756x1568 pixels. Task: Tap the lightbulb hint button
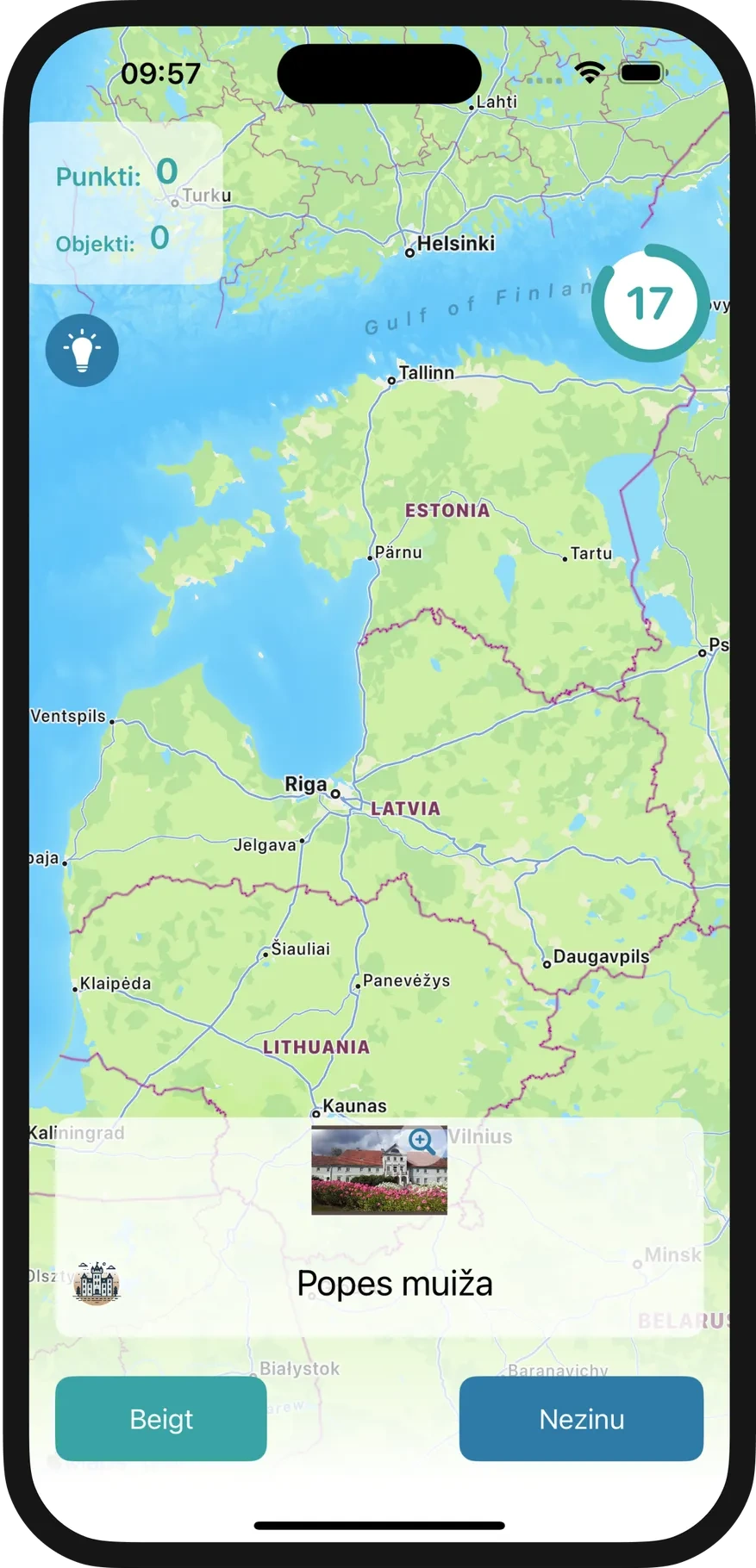tap(82, 350)
